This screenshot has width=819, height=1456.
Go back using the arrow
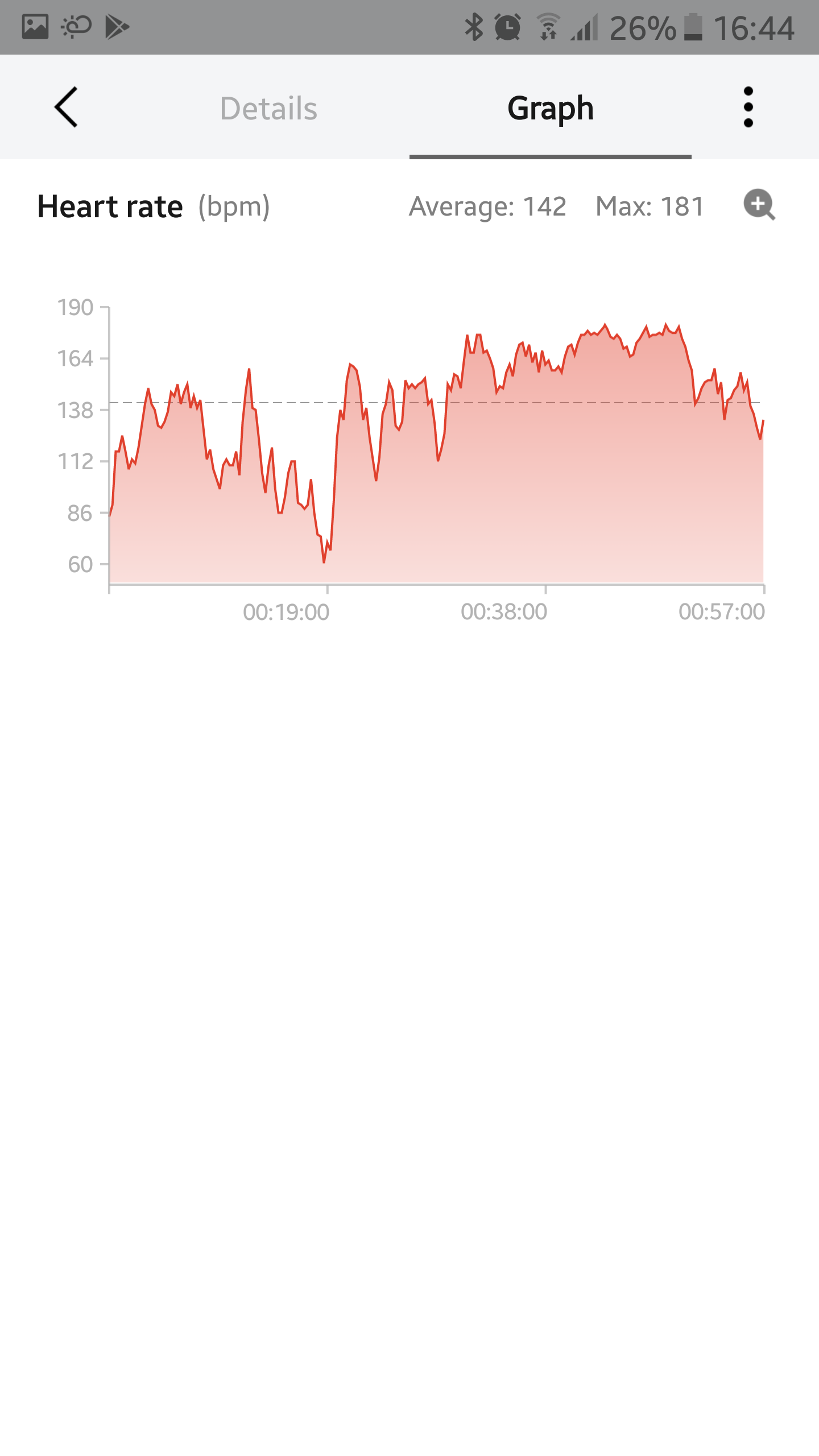[x=66, y=107]
